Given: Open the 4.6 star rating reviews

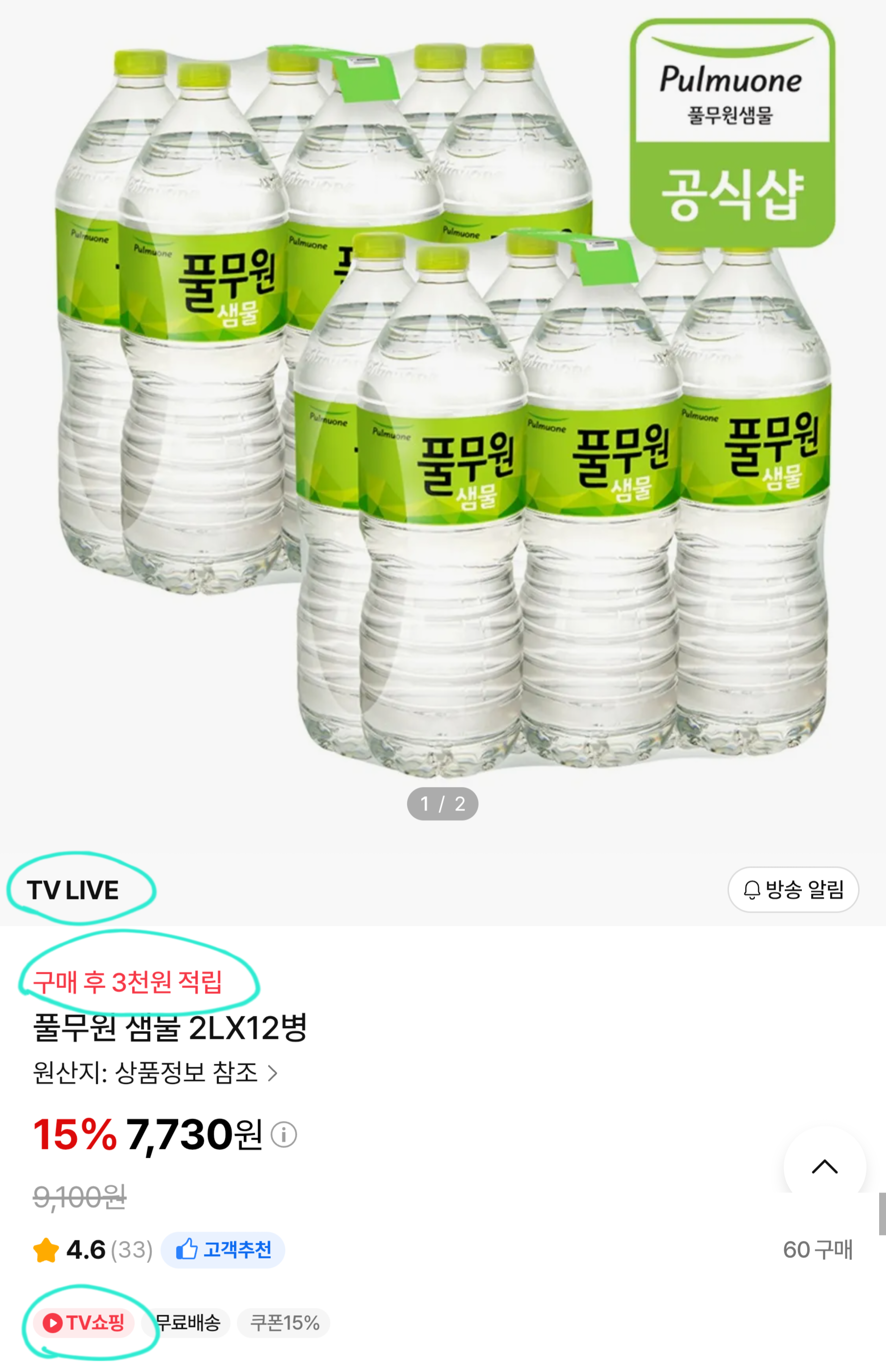Looking at the screenshot, I should coord(92,1250).
